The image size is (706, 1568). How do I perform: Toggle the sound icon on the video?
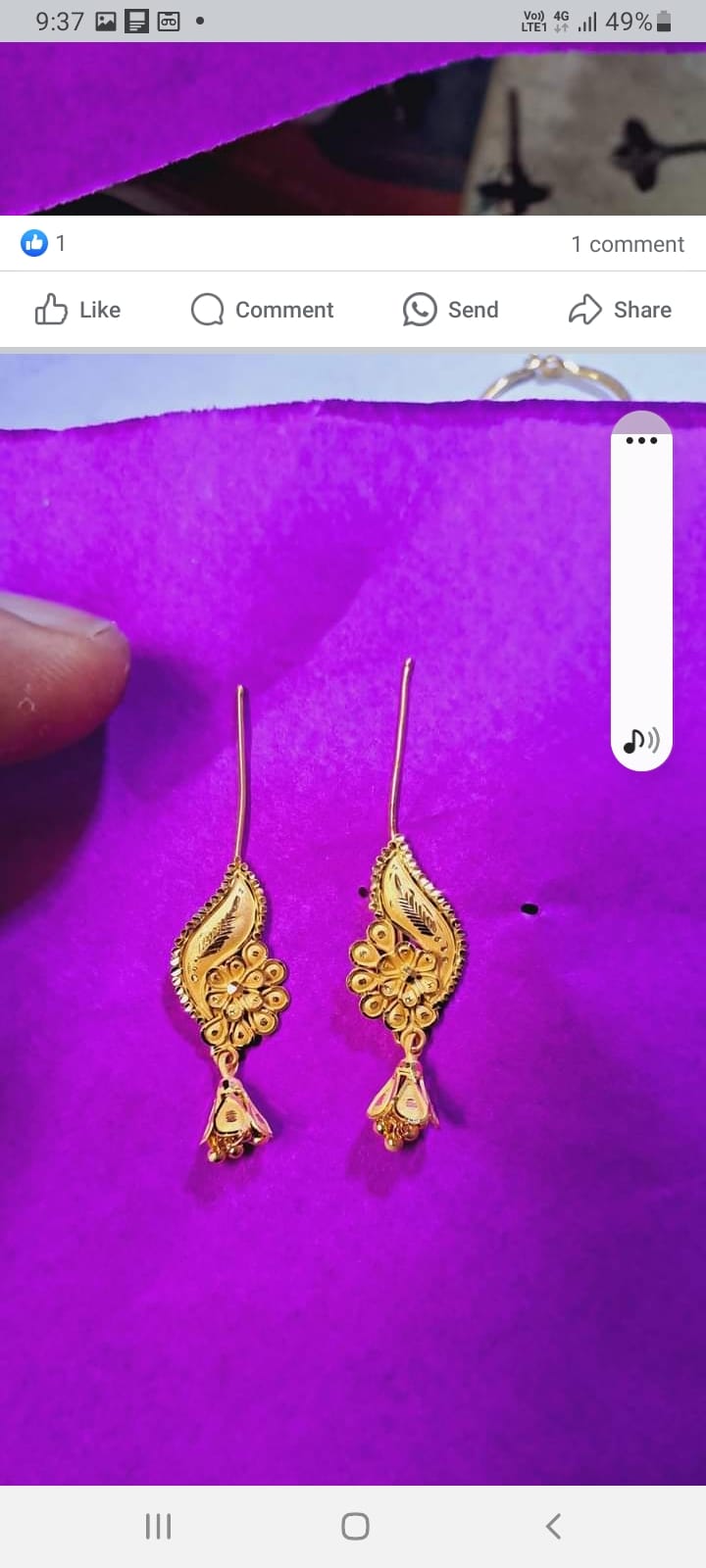(641, 740)
